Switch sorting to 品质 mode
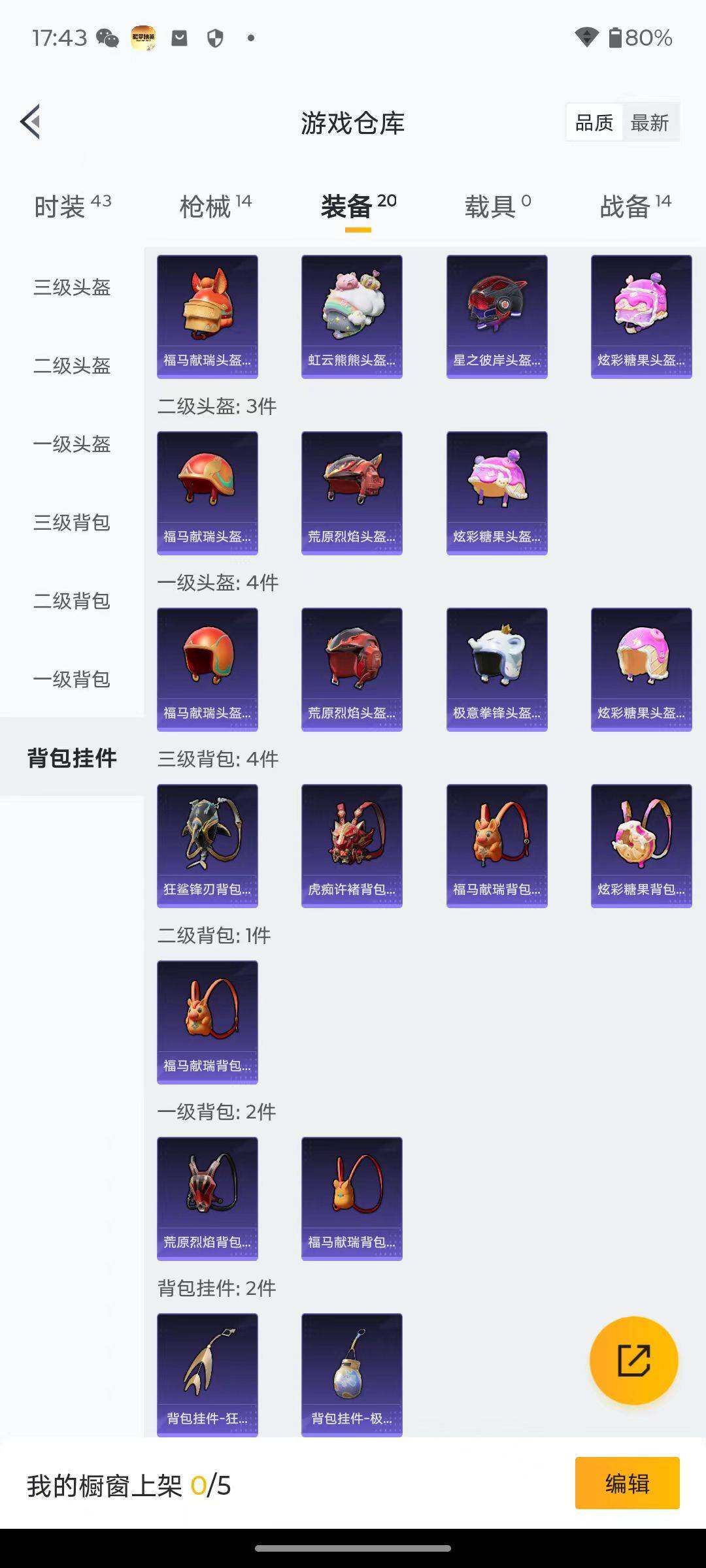706x1568 pixels. (594, 122)
